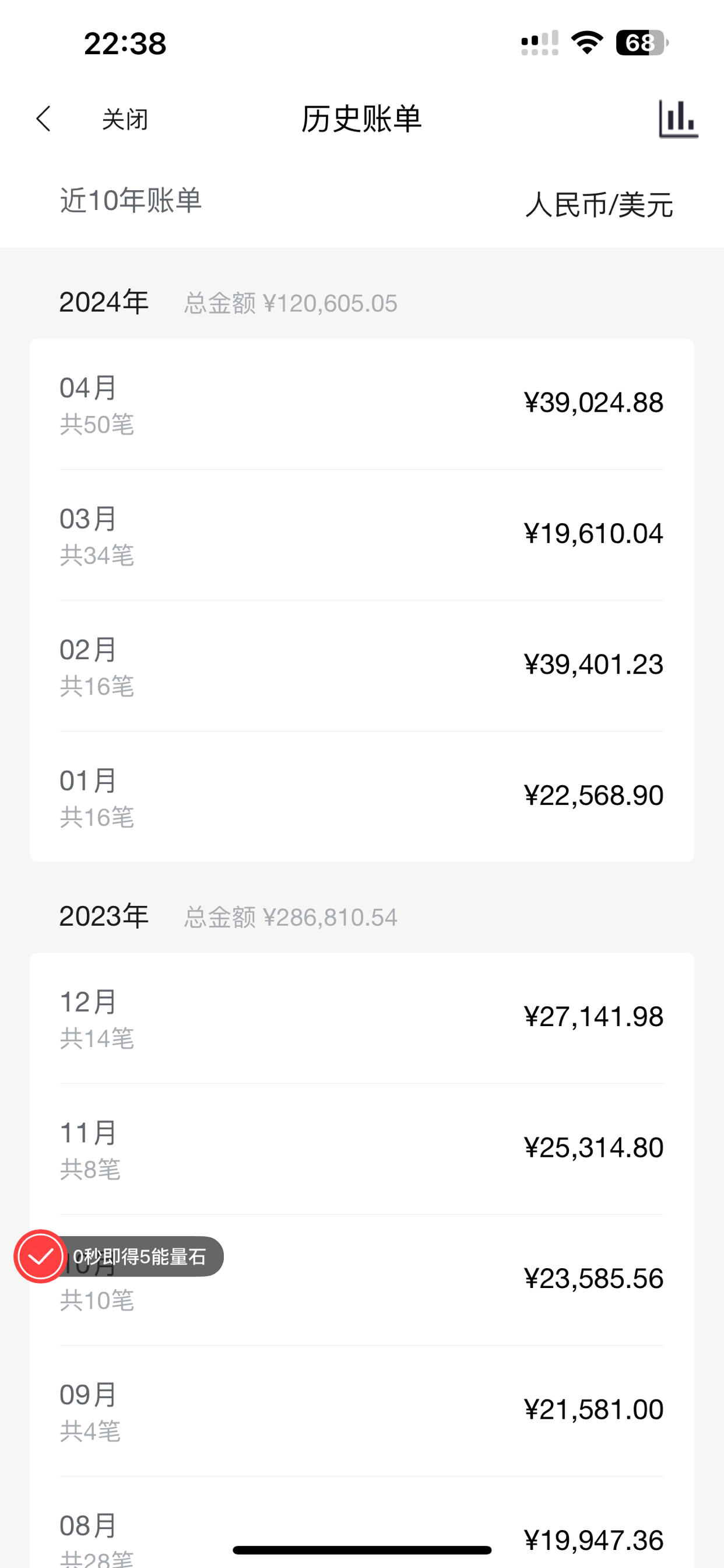Open the bar chart statistics icon

(x=678, y=118)
